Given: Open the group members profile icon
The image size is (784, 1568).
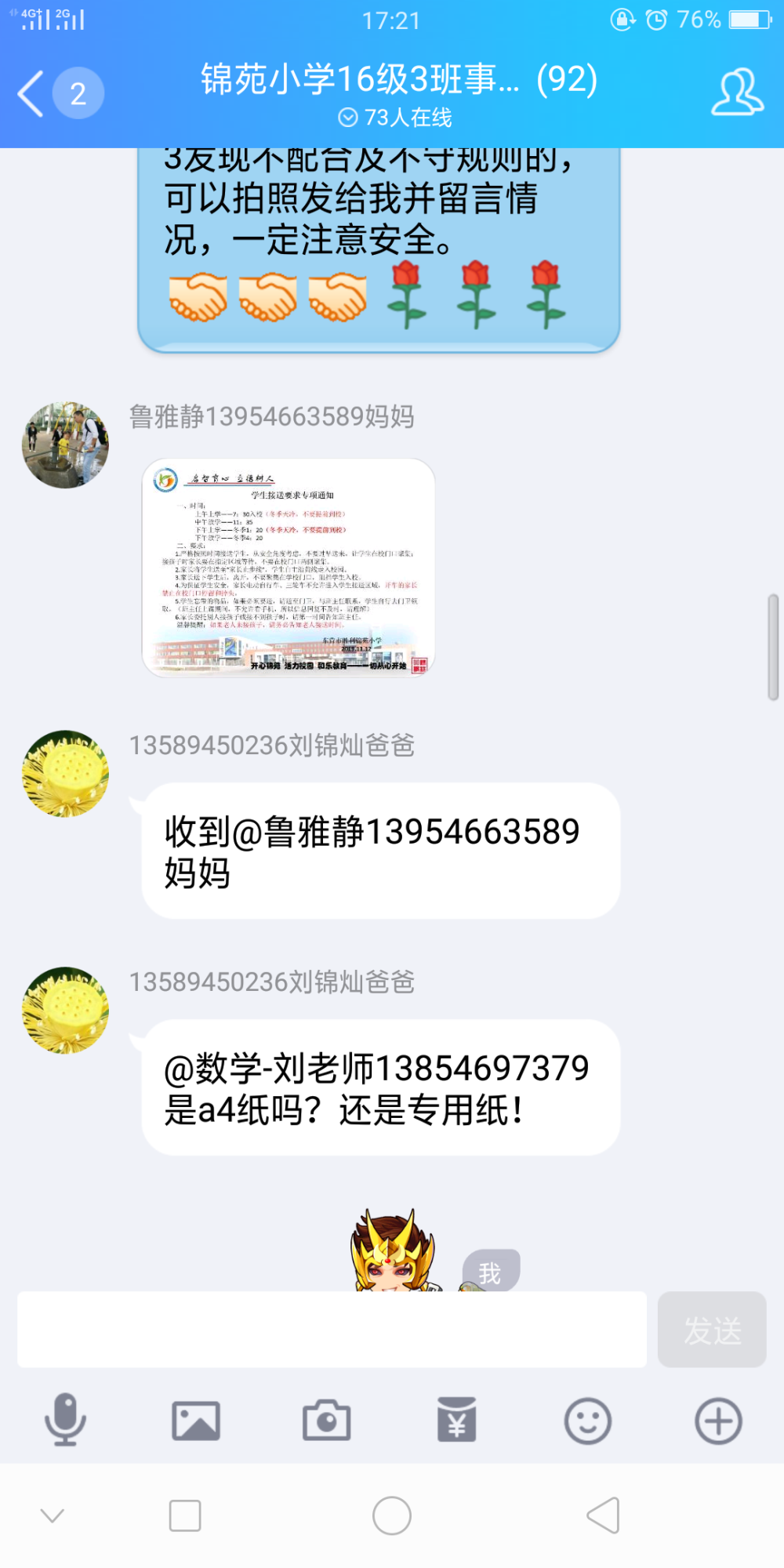Looking at the screenshot, I should (737, 93).
